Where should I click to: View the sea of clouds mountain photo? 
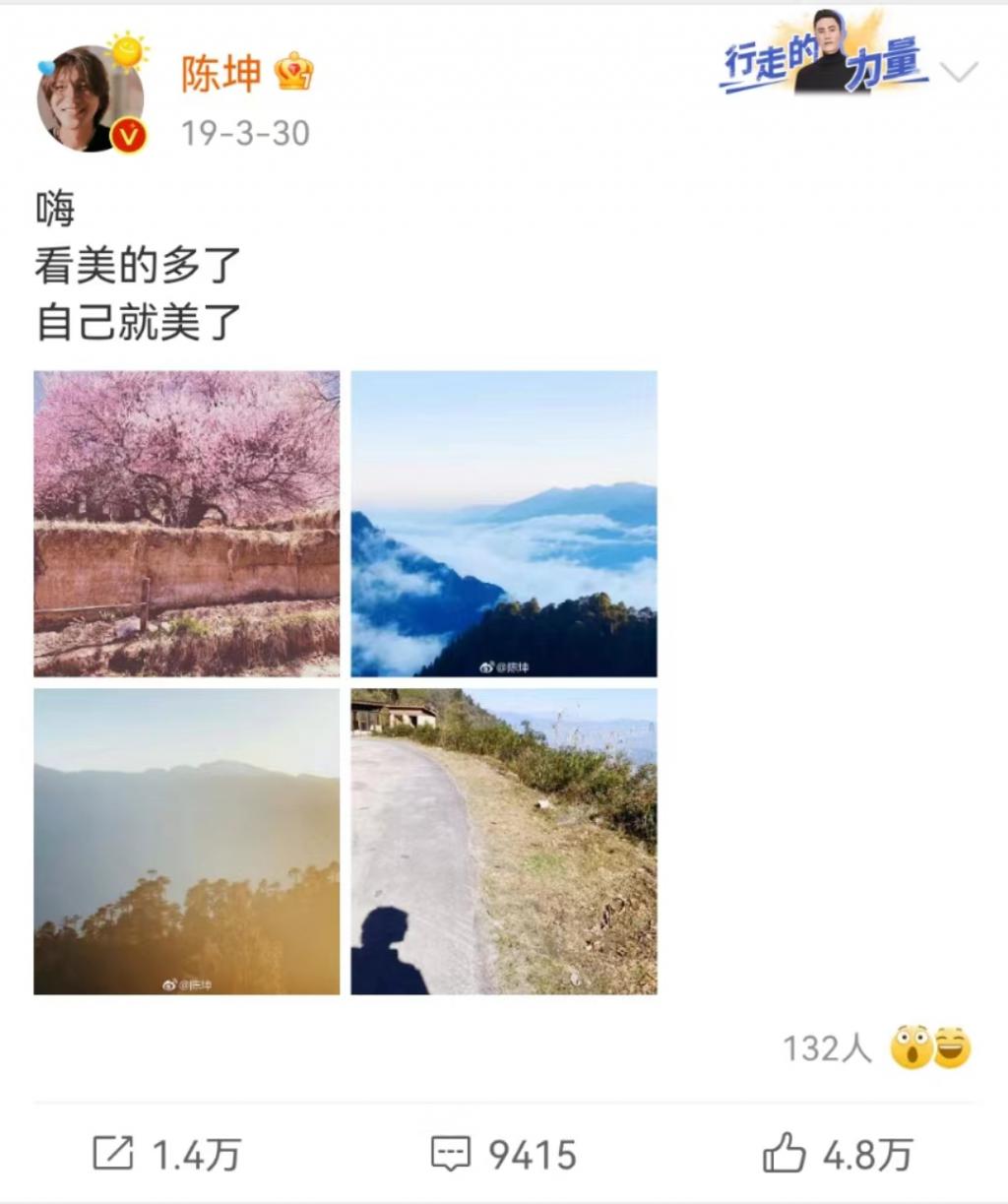click(x=504, y=524)
